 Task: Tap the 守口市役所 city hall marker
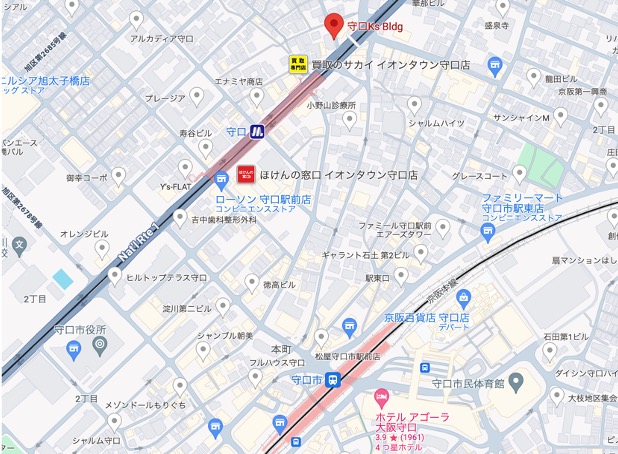[x=74, y=348]
